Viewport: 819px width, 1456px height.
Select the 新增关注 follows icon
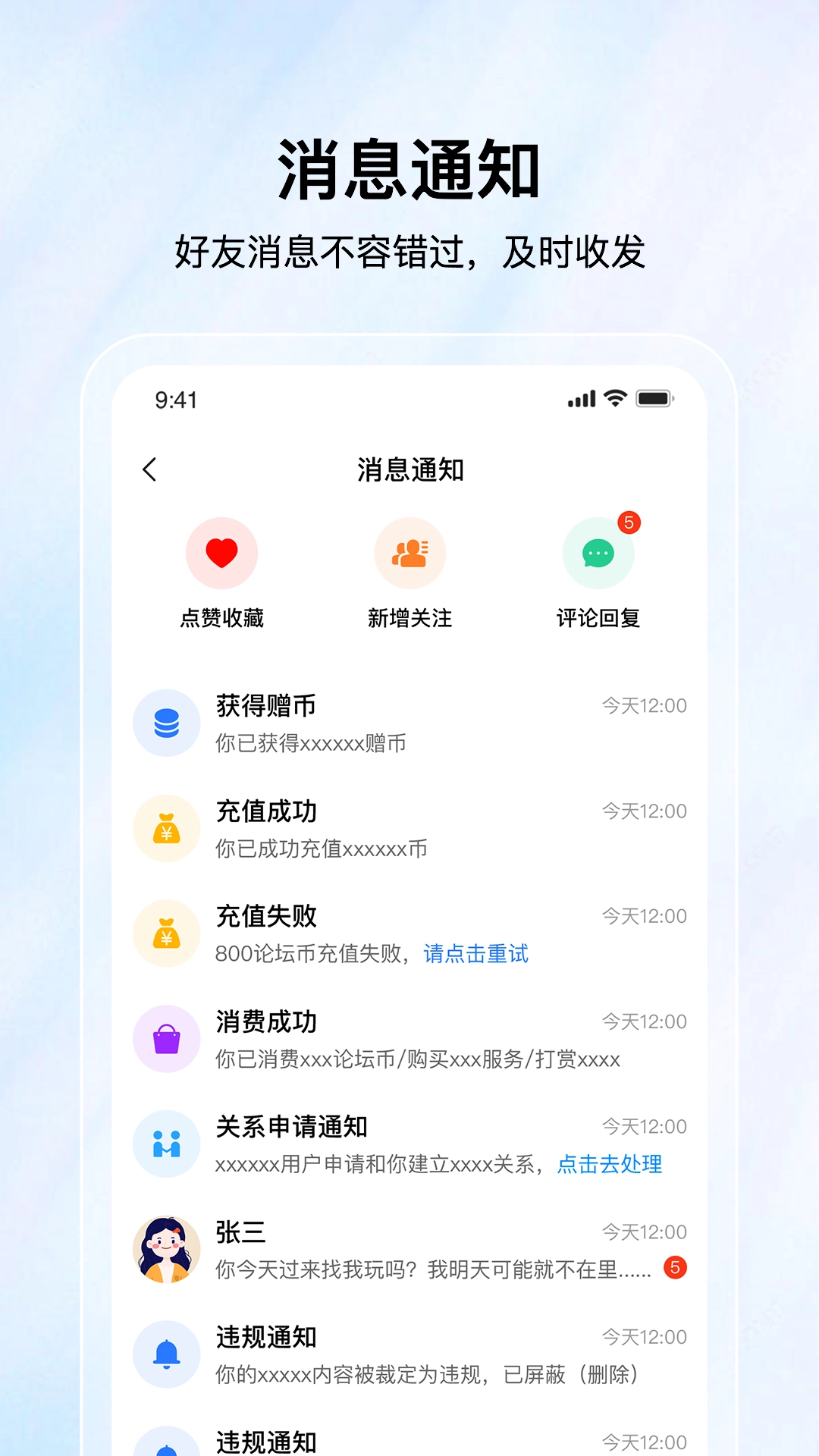click(409, 552)
